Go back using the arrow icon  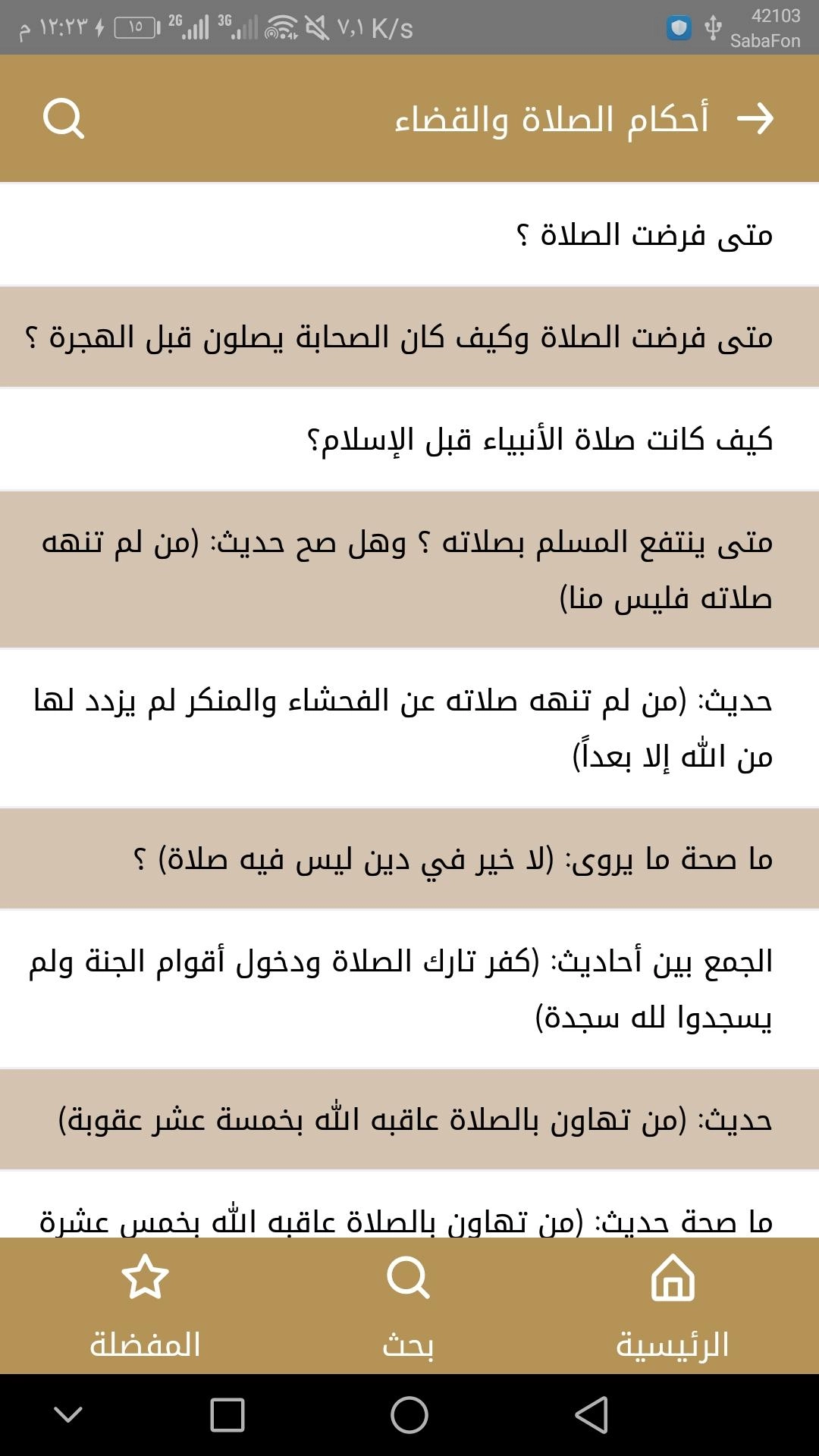[x=755, y=119]
